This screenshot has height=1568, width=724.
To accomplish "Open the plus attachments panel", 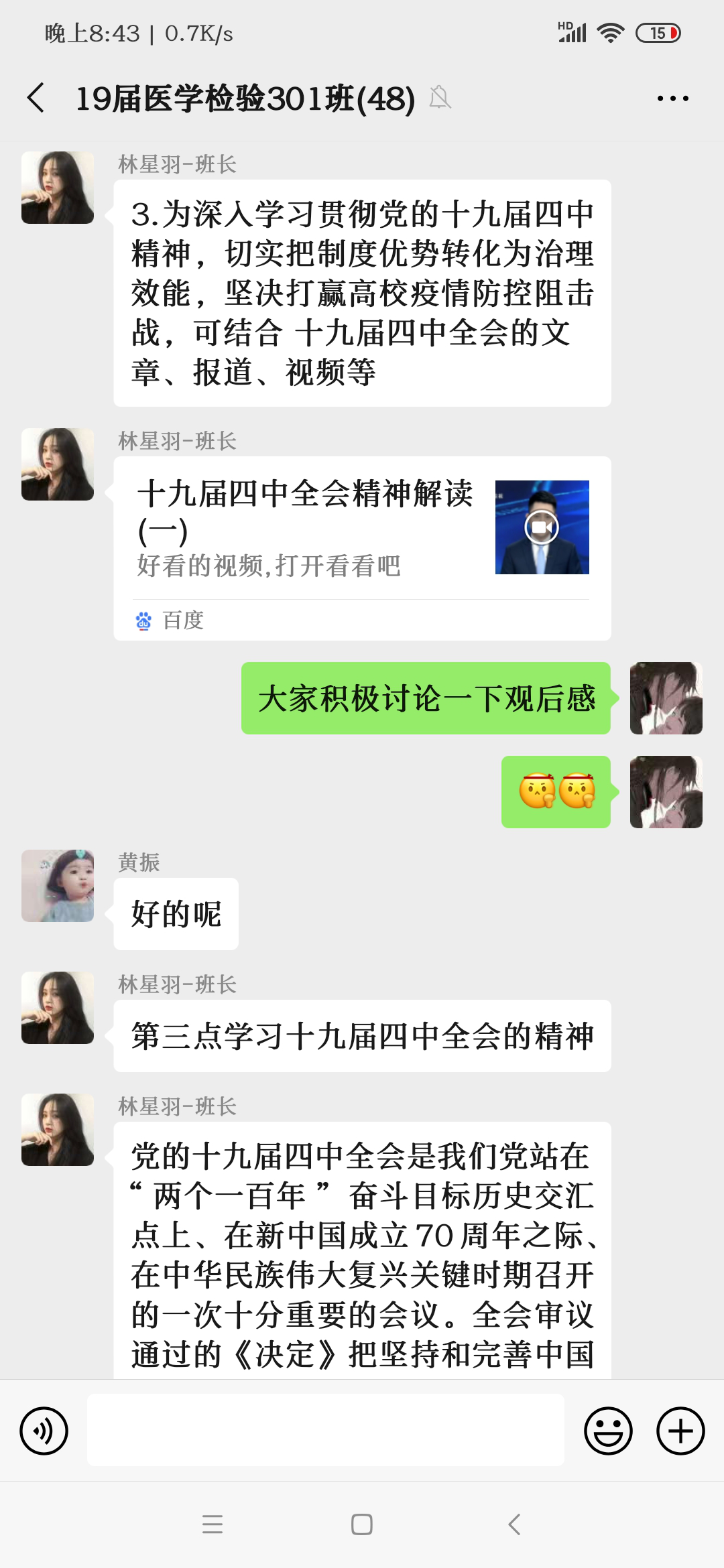I will pyautogui.click(x=680, y=1431).
